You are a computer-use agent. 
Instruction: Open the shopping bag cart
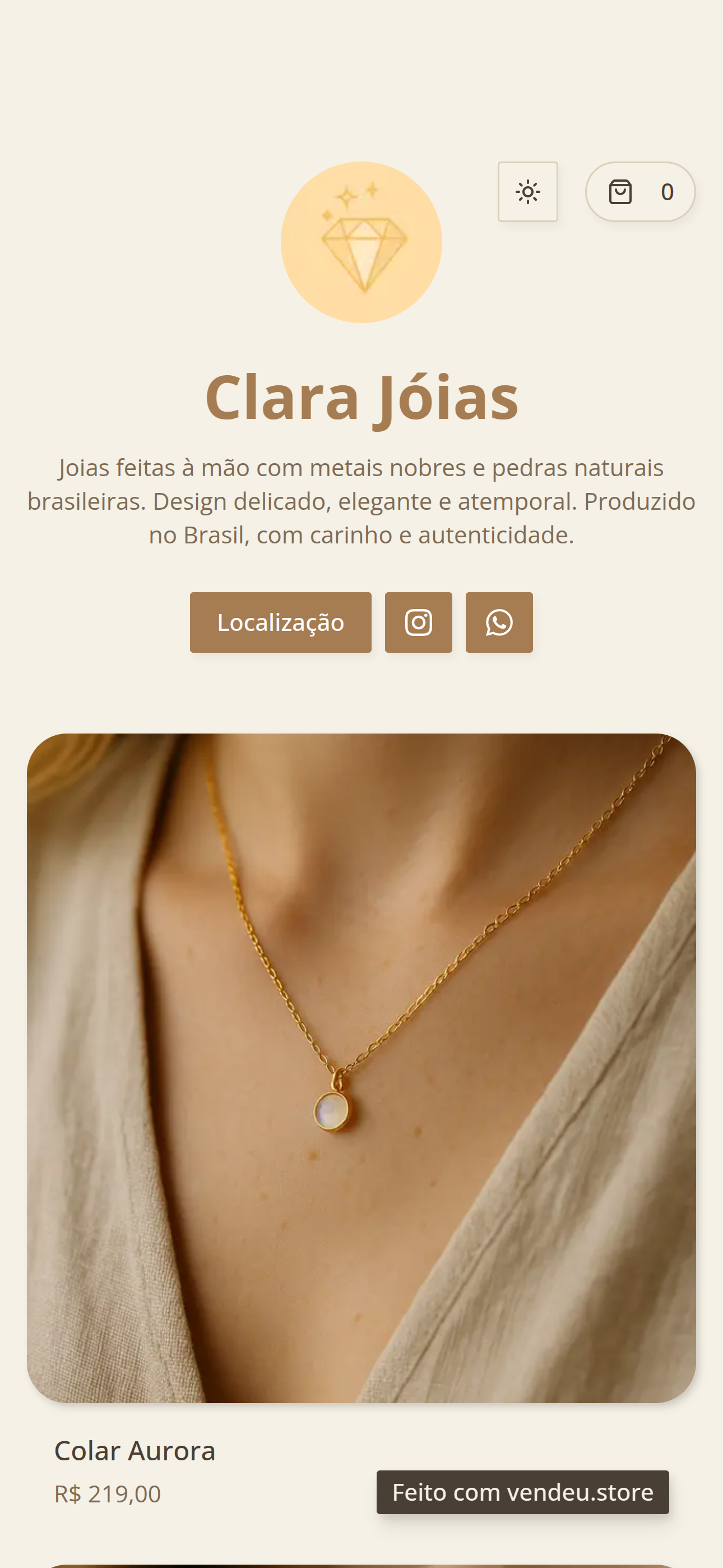(x=639, y=192)
